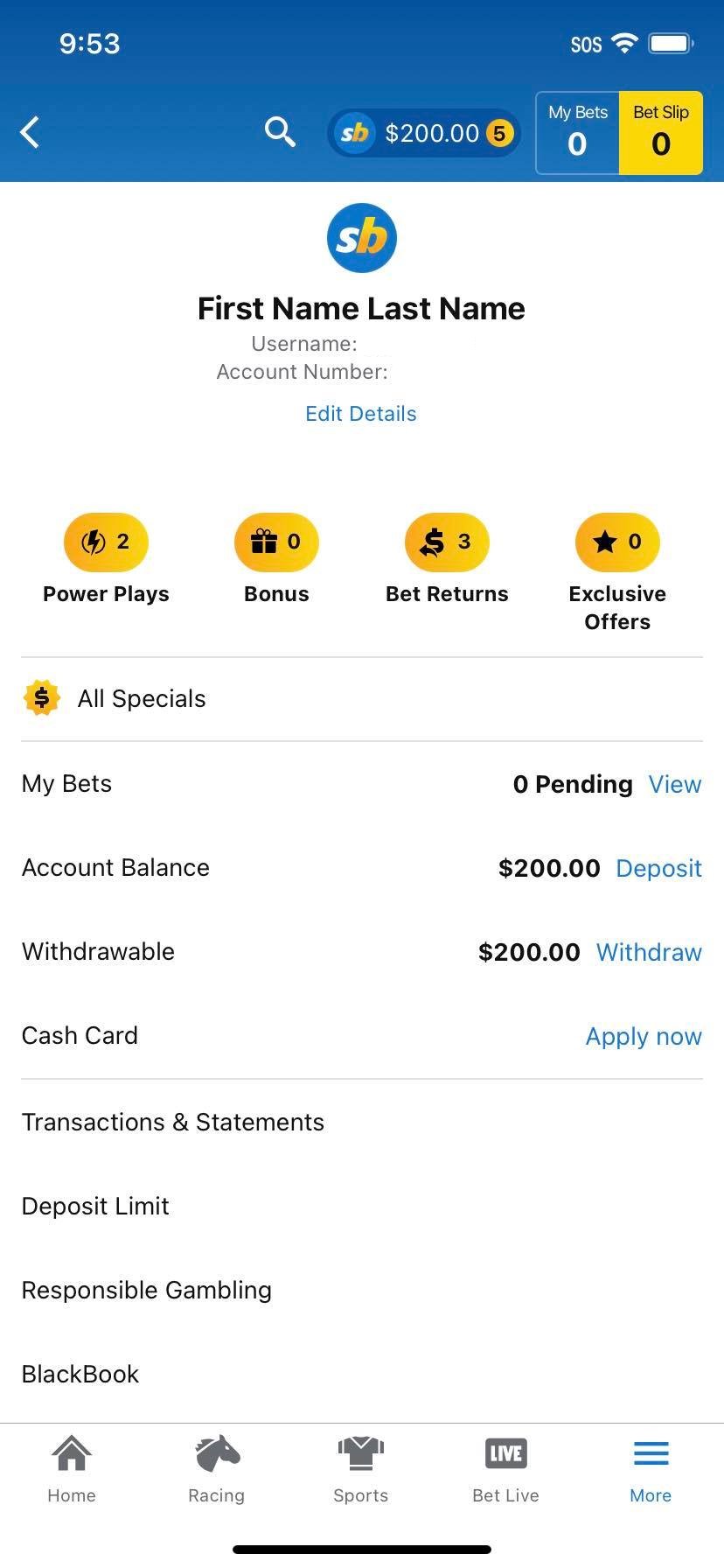Viewport: 724px width, 1568px height.
Task: Open My Bets counter in header
Action: tap(578, 133)
